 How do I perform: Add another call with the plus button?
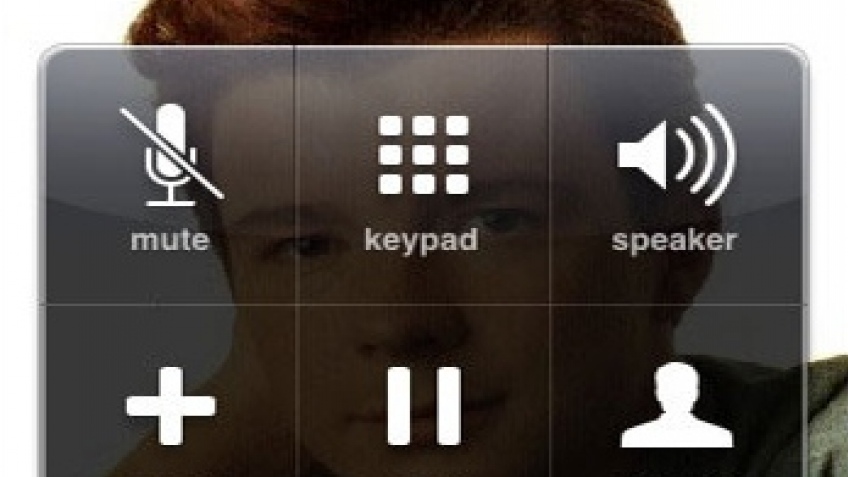(x=170, y=405)
